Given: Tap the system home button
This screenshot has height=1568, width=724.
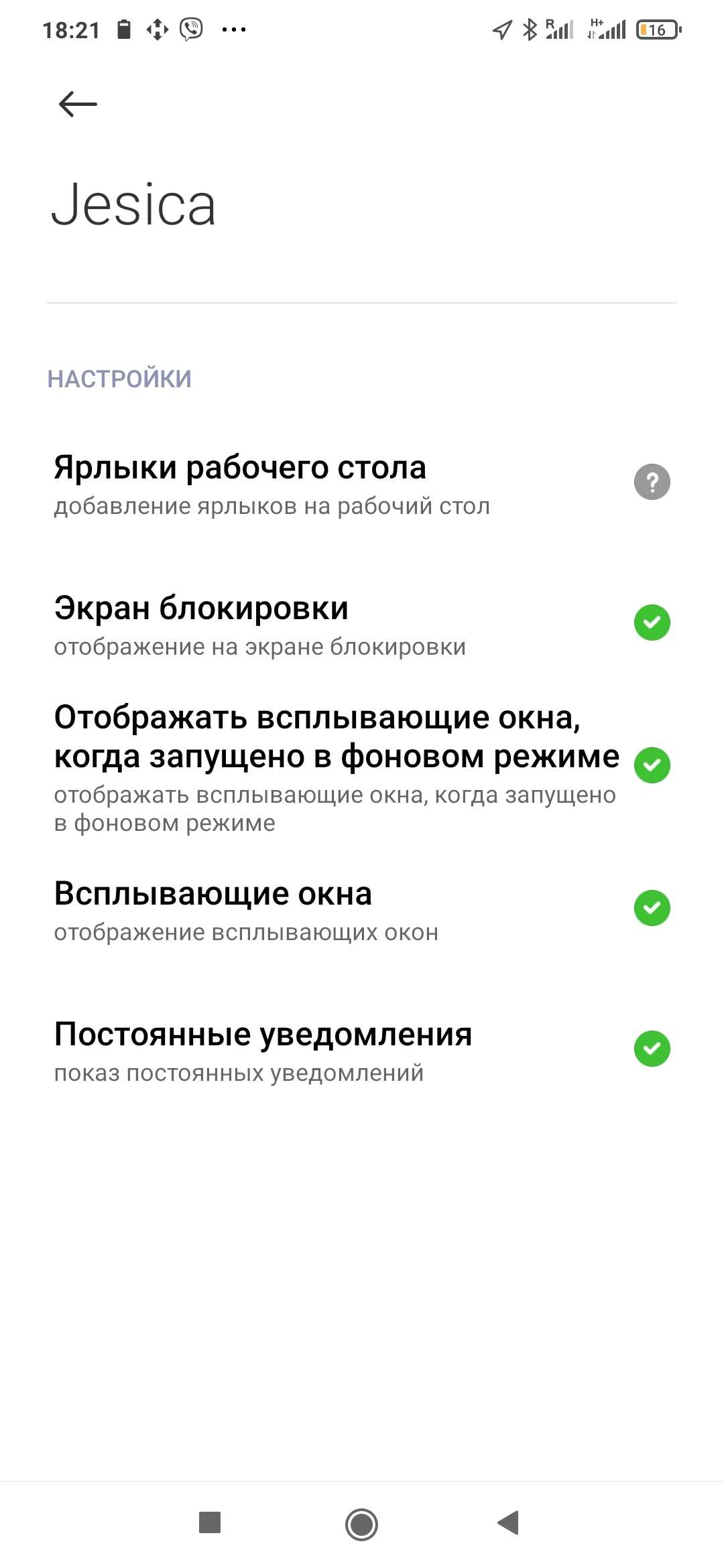Looking at the screenshot, I should point(361,1524).
